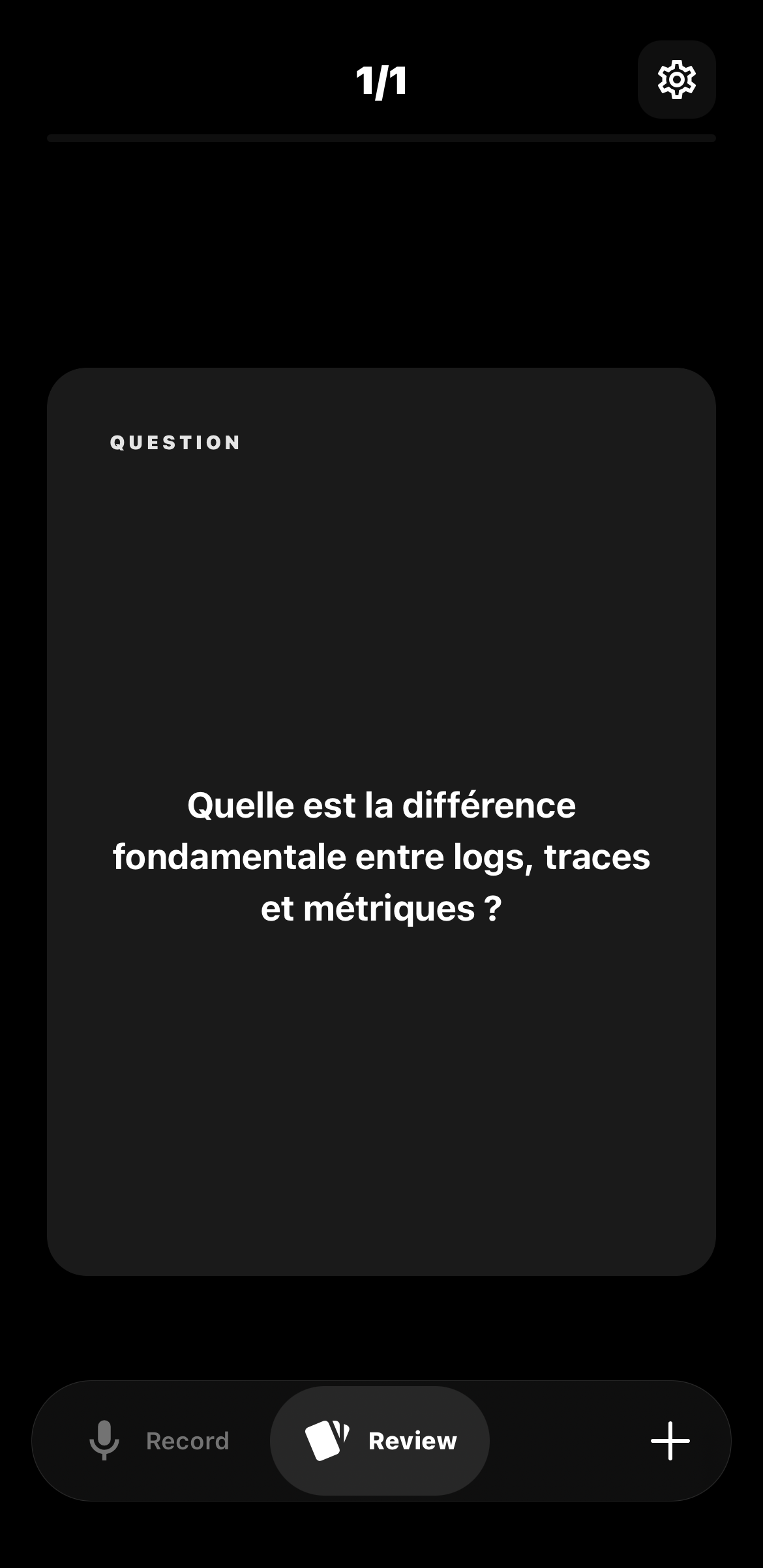Flip the question card to reveal answer

(x=381, y=821)
